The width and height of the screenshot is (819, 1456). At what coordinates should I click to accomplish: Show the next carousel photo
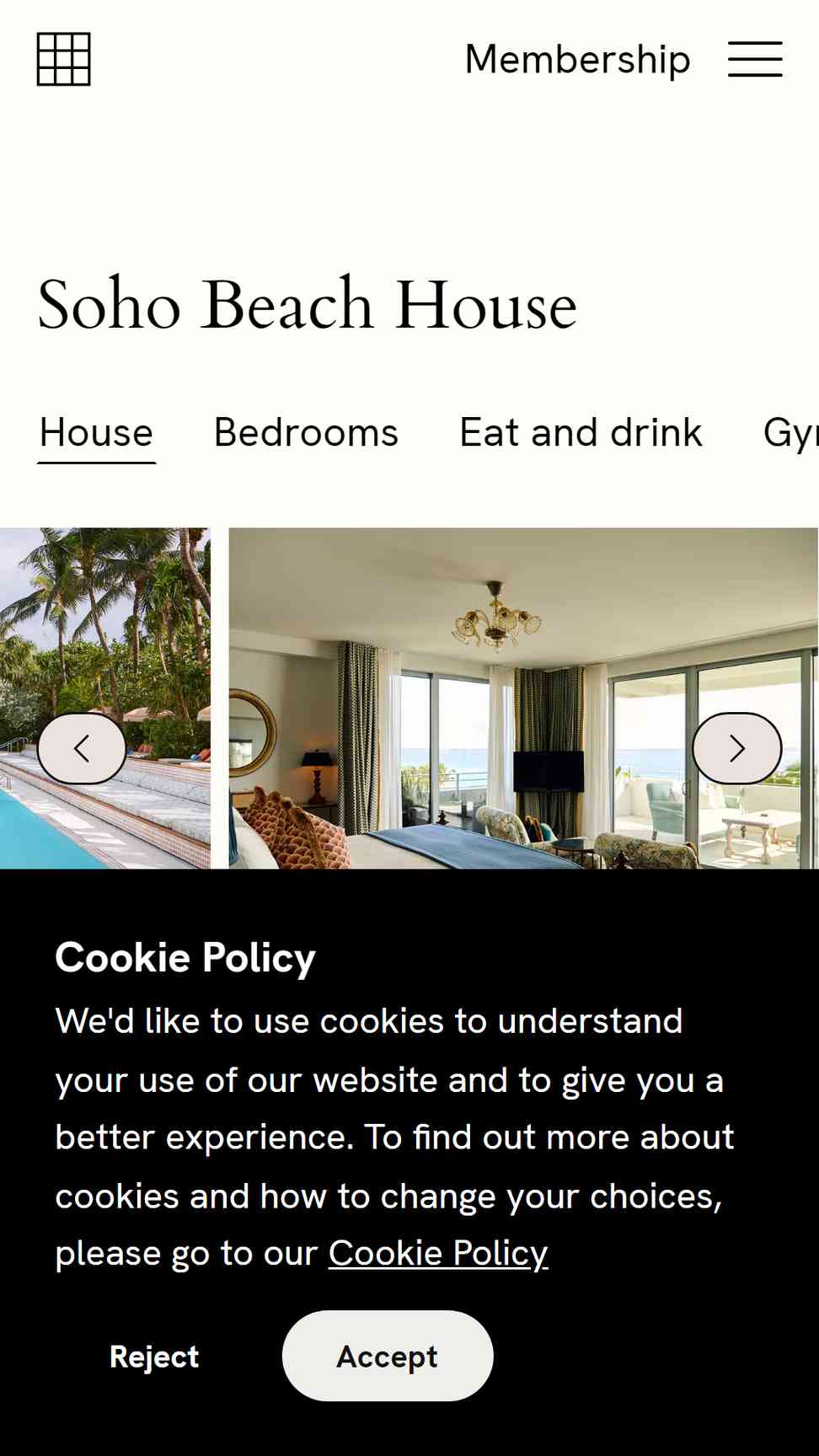(737, 748)
